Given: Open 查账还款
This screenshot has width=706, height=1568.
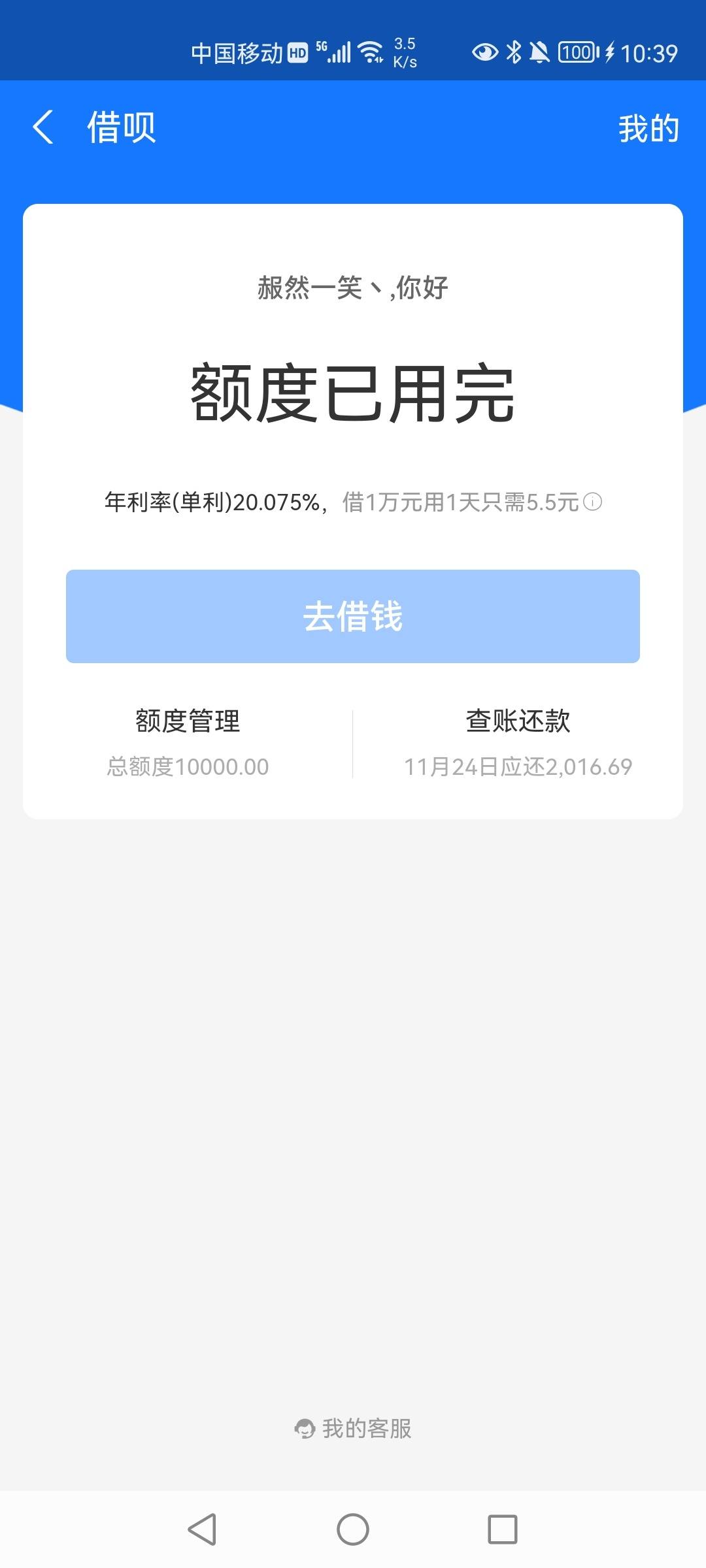Looking at the screenshot, I should click(518, 743).
